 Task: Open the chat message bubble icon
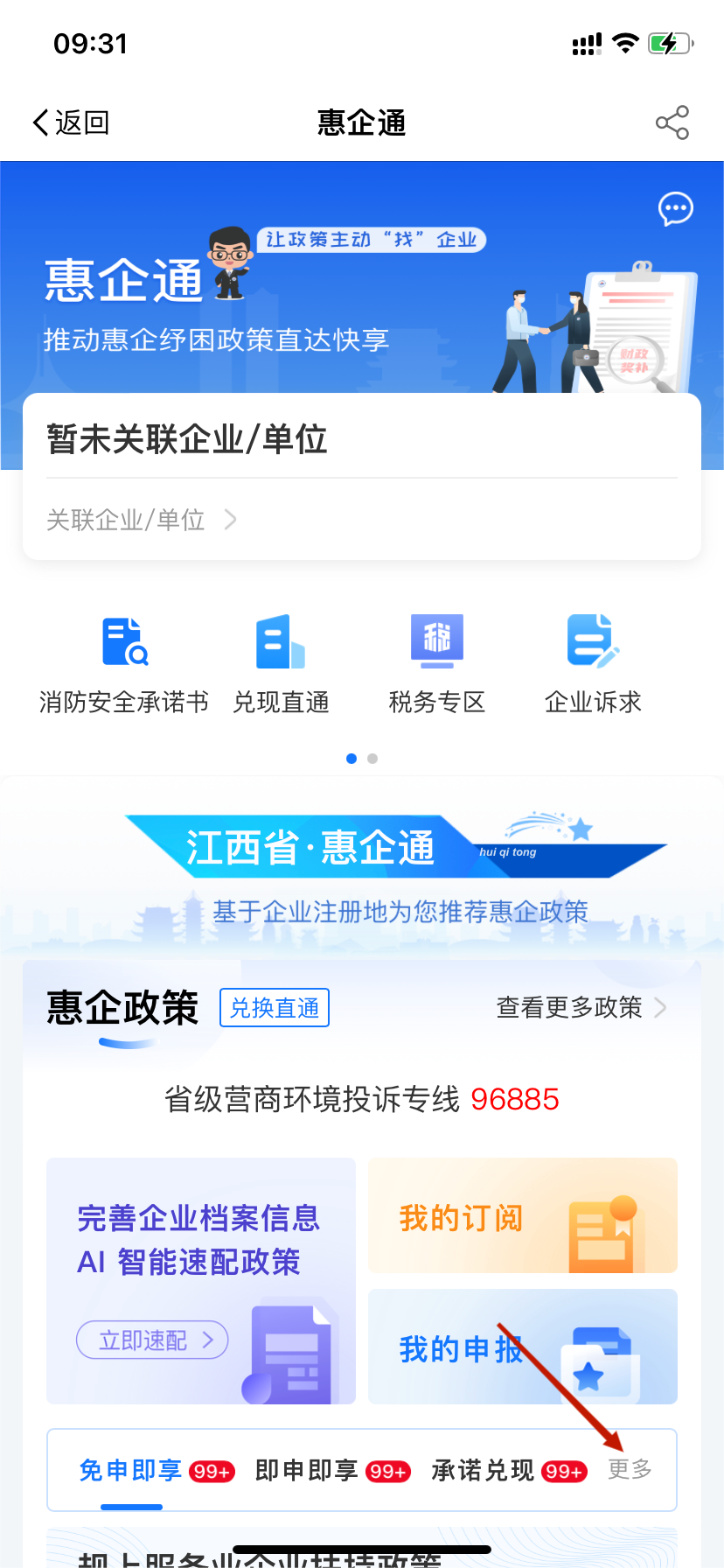click(x=675, y=209)
